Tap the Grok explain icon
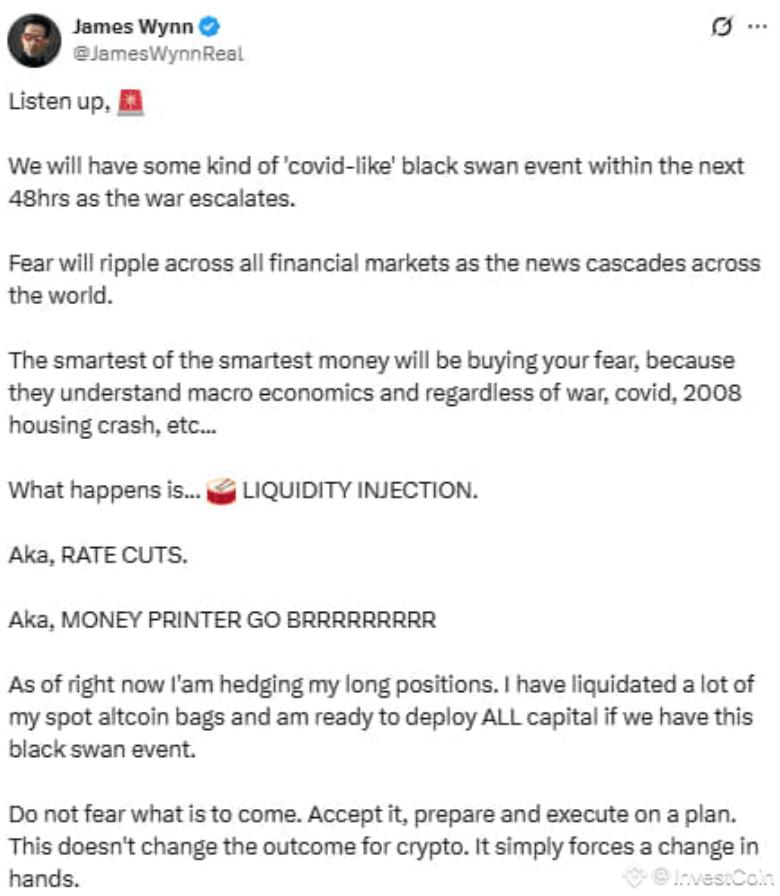Image resolution: width=780 pixels, height=896 pixels. pos(718,28)
